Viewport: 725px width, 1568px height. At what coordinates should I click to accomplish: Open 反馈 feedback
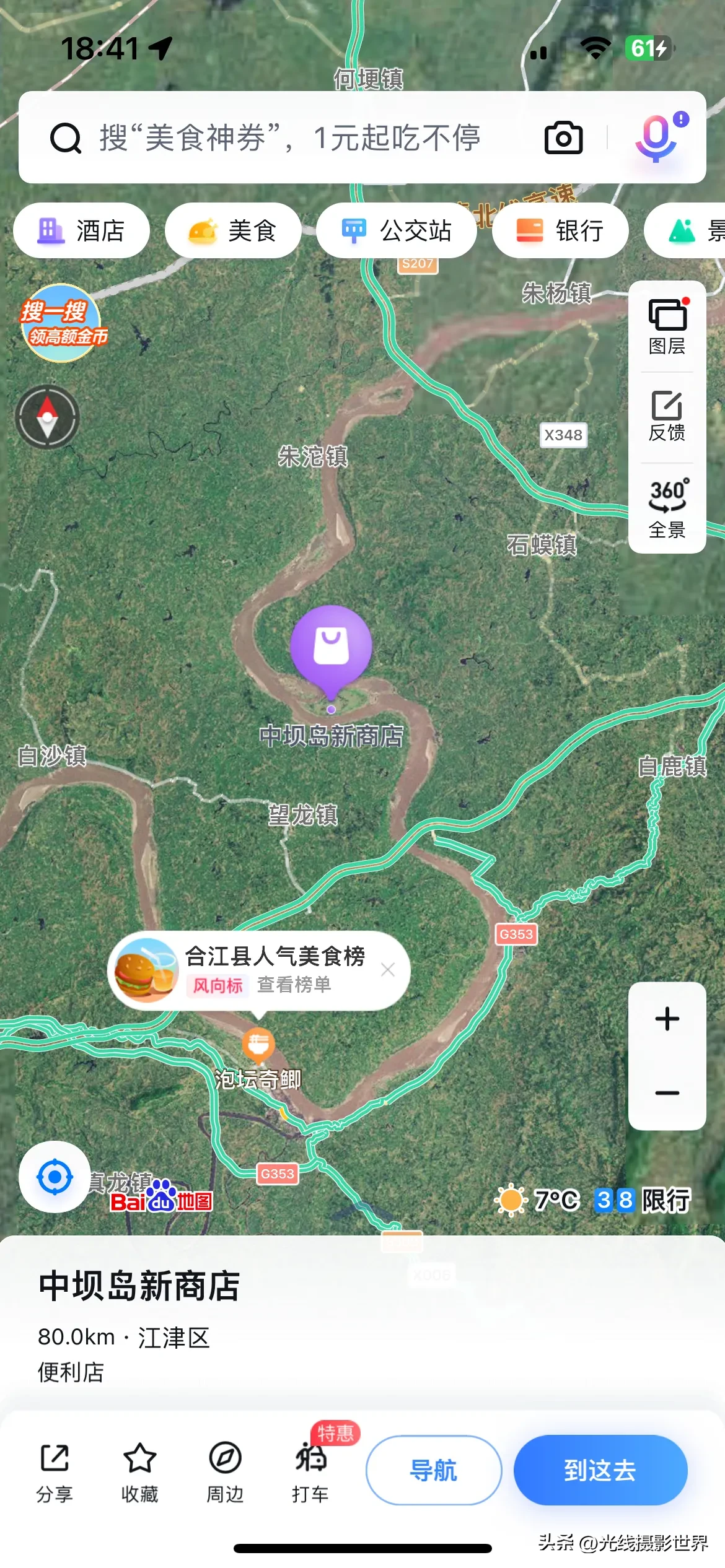pyautogui.click(x=667, y=416)
